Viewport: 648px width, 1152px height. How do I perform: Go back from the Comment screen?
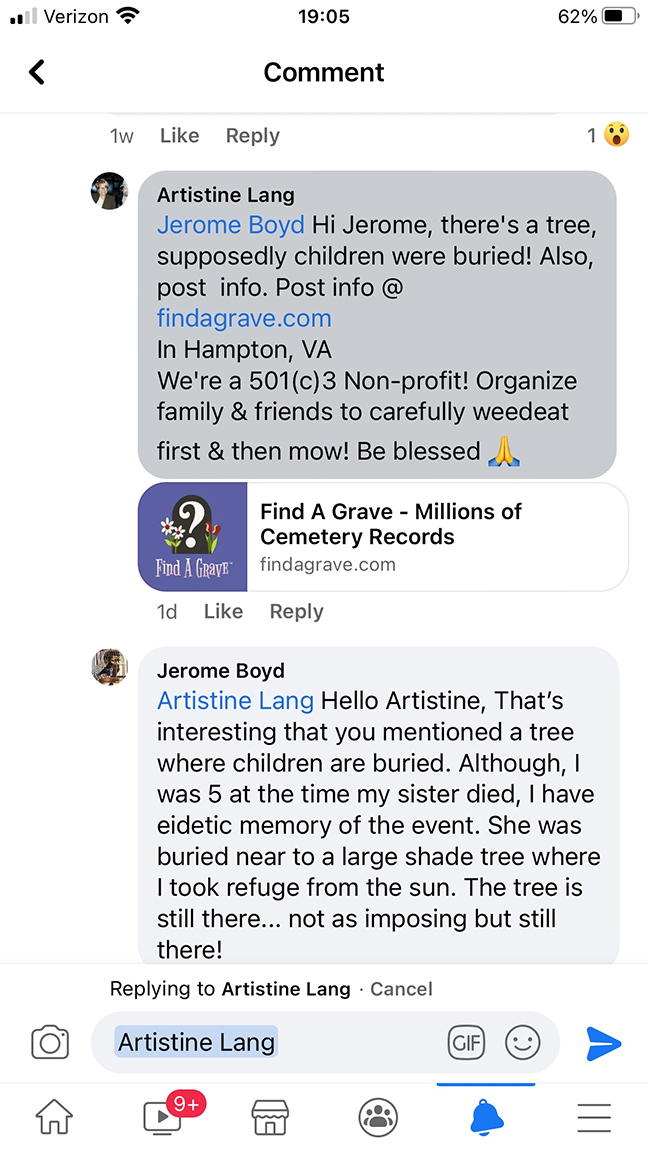tap(37, 72)
